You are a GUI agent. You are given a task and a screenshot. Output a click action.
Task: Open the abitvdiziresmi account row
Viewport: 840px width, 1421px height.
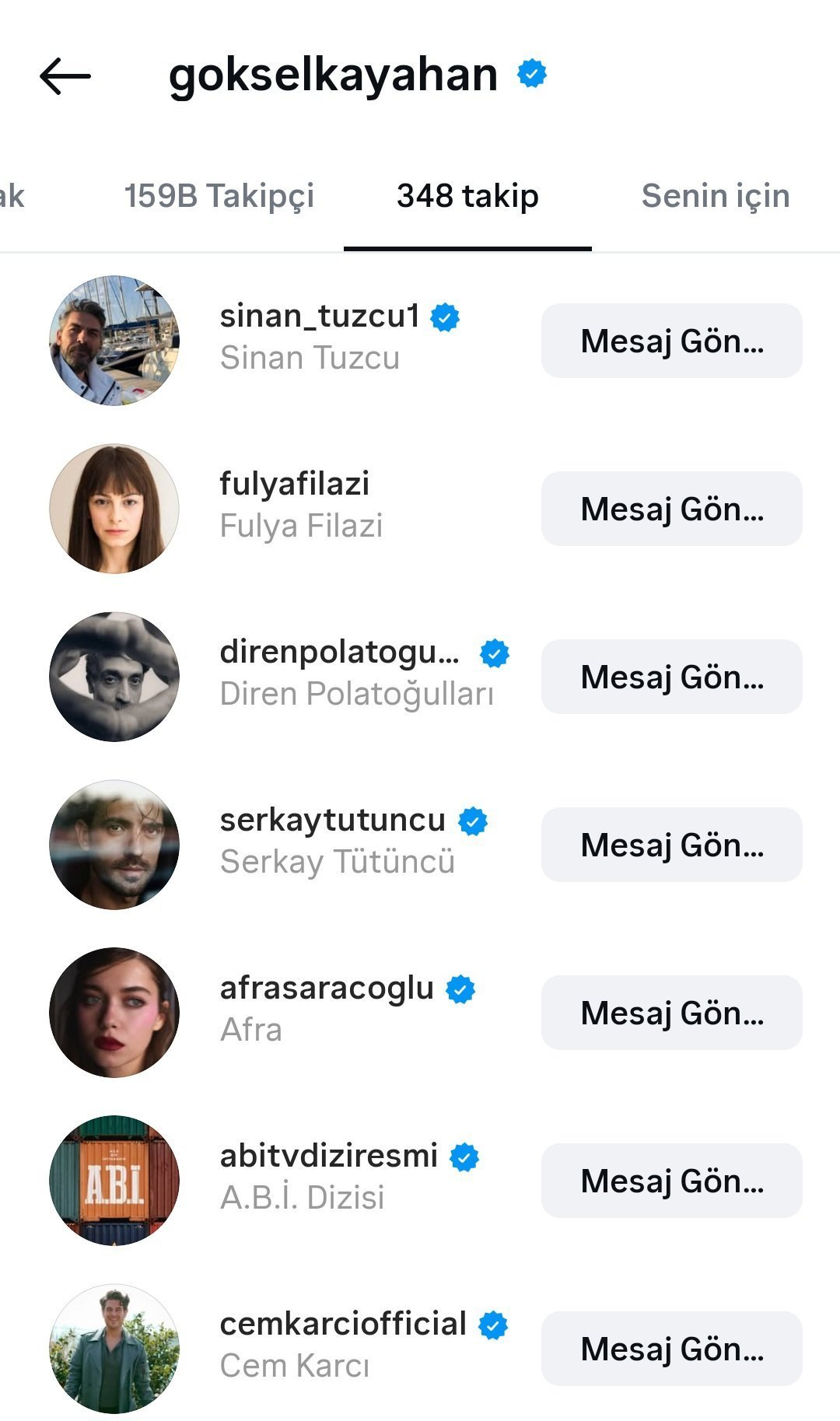click(x=329, y=1177)
